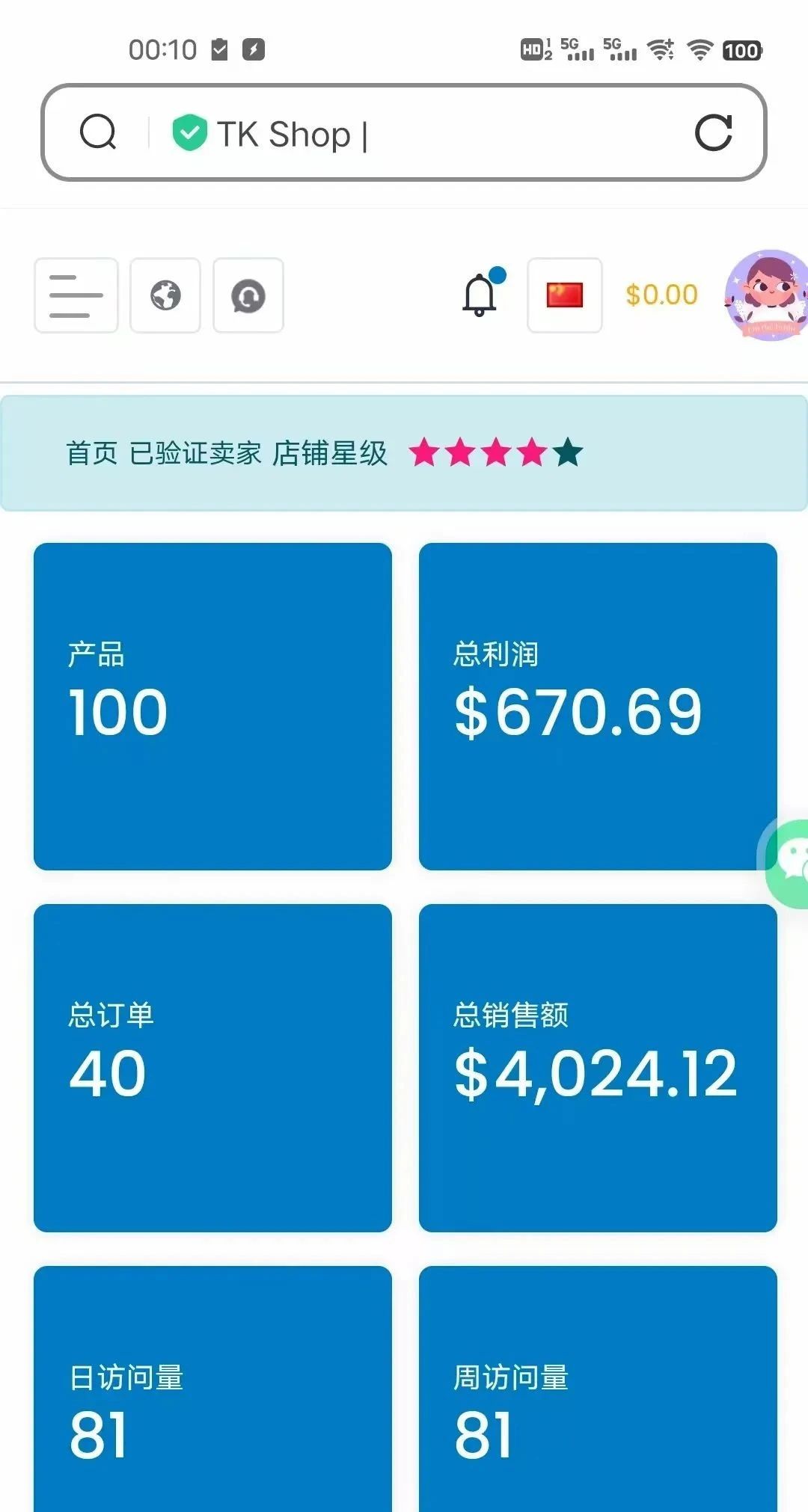
Task: Open the 产品 100 card
Action: tap(212, 706)
